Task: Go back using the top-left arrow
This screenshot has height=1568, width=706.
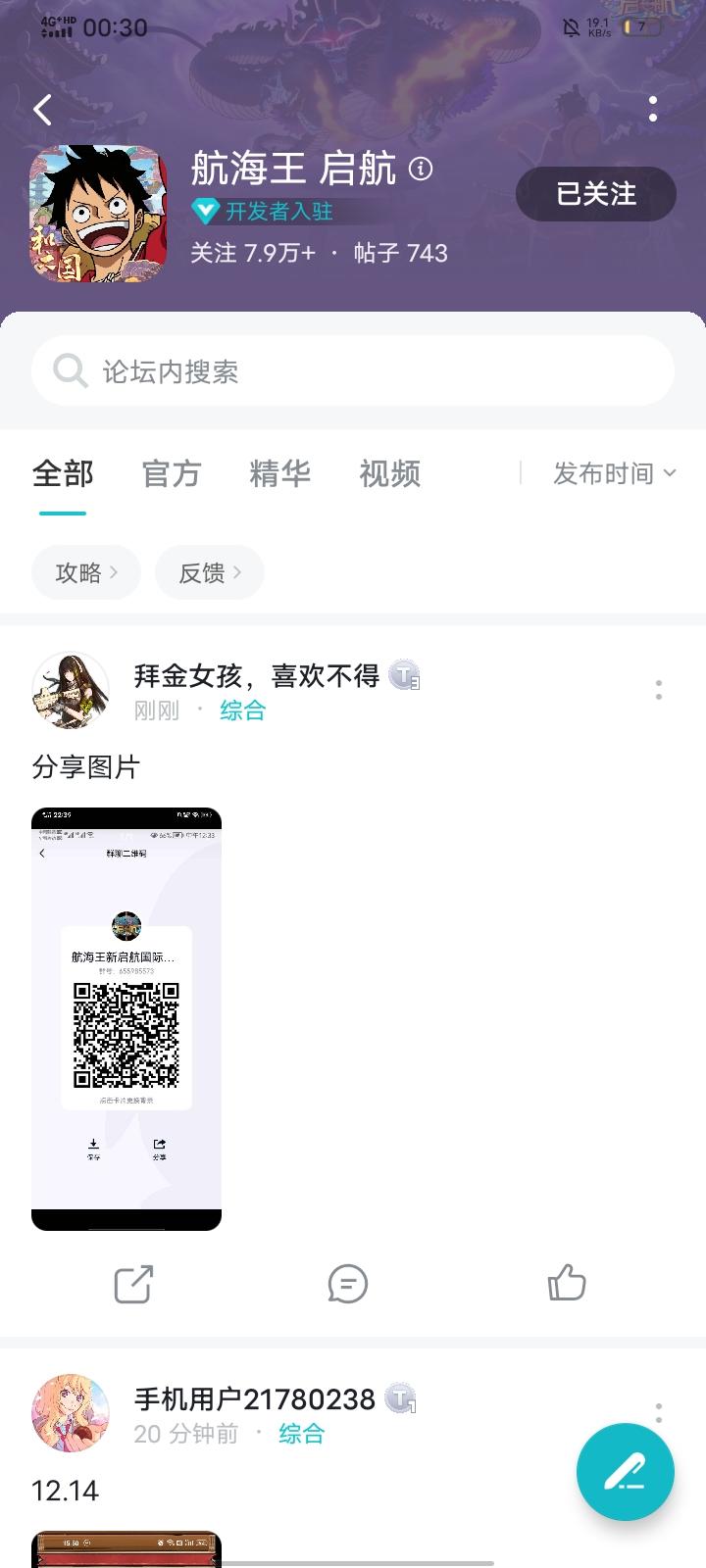Action: [43, 109]
